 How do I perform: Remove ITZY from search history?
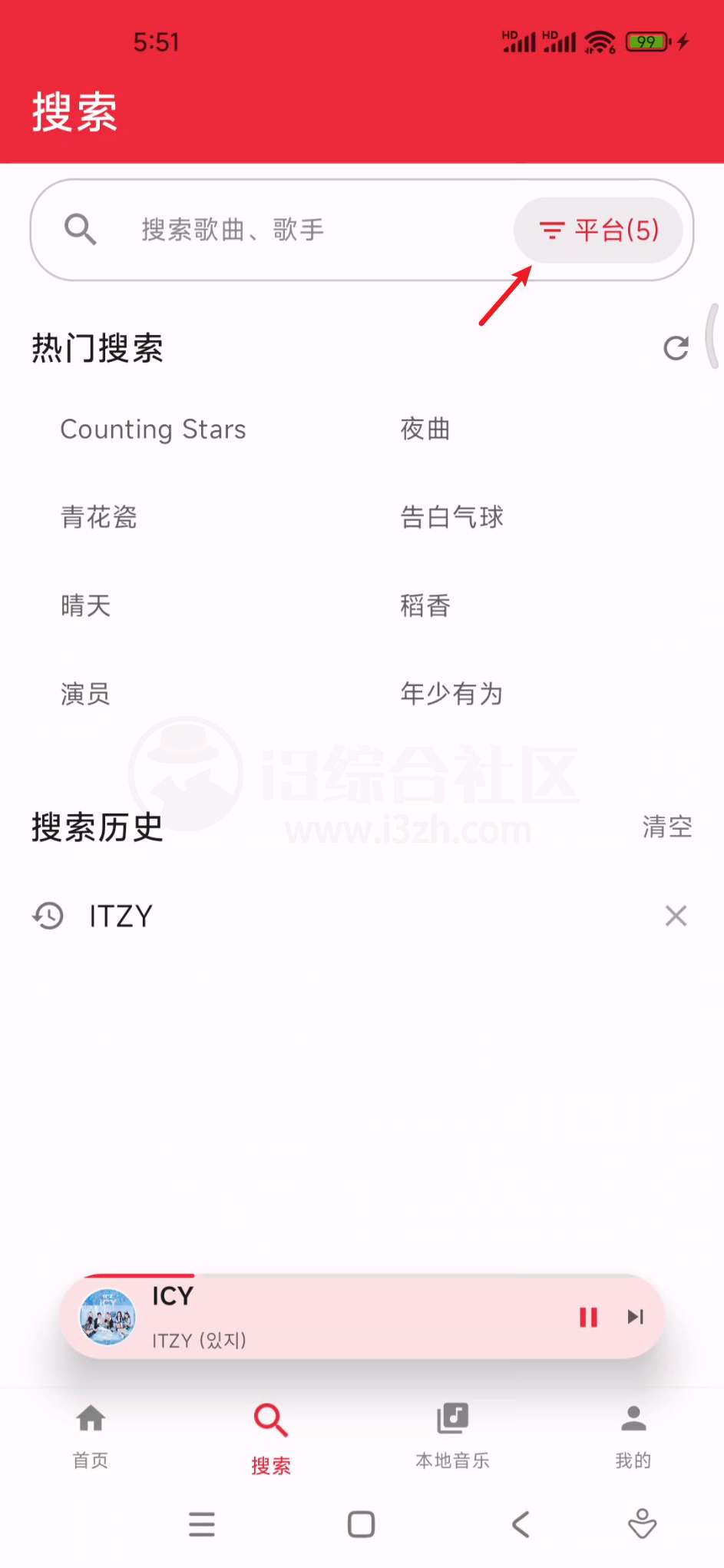coord(676,916)
